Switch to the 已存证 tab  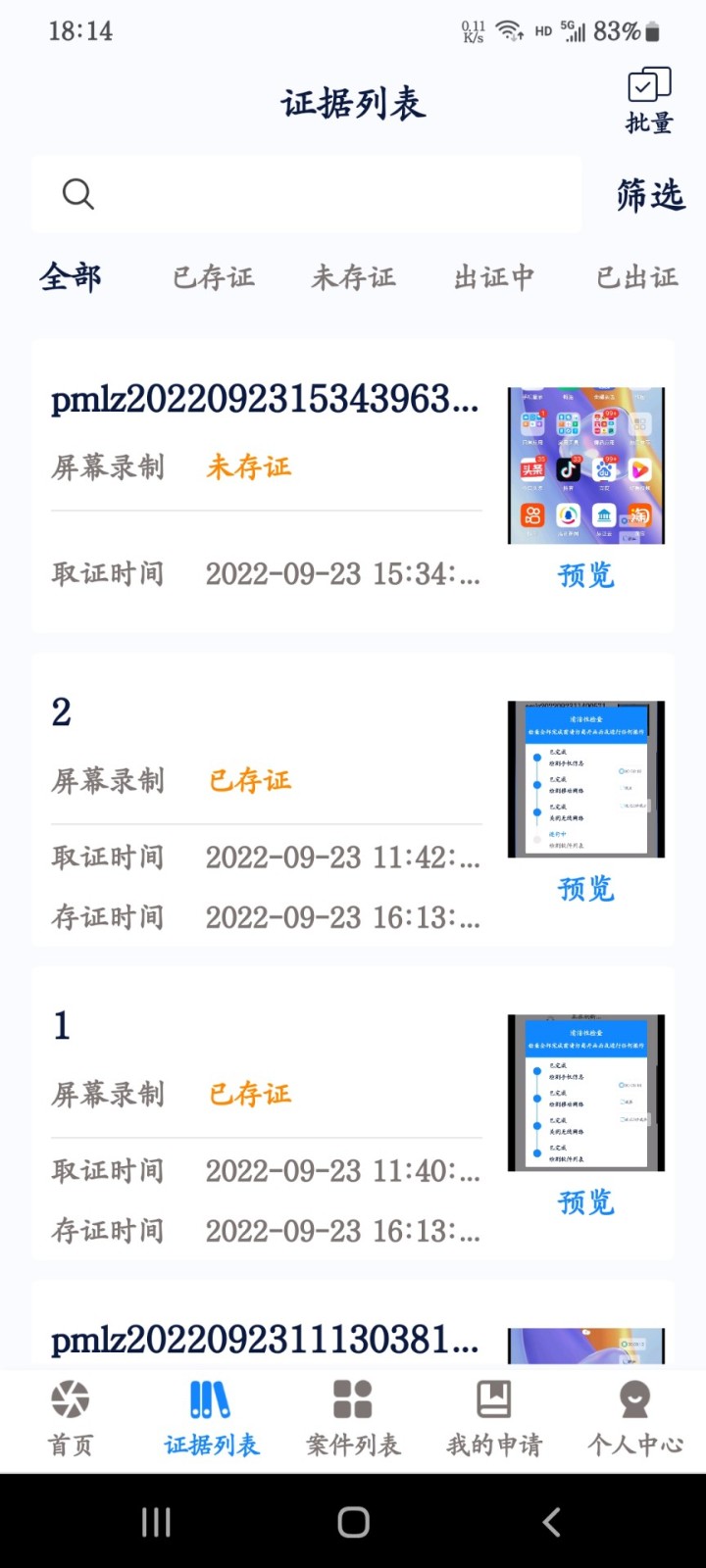click(x=213, y=277)
